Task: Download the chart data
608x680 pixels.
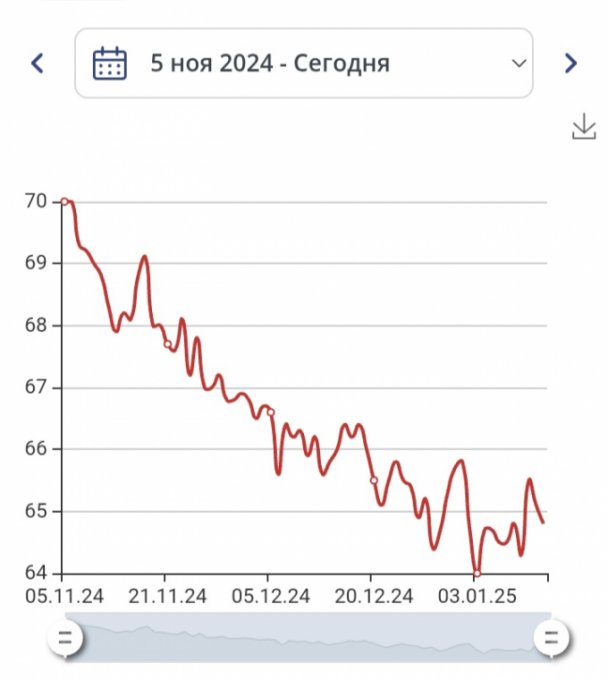Action: pos(583,127)
